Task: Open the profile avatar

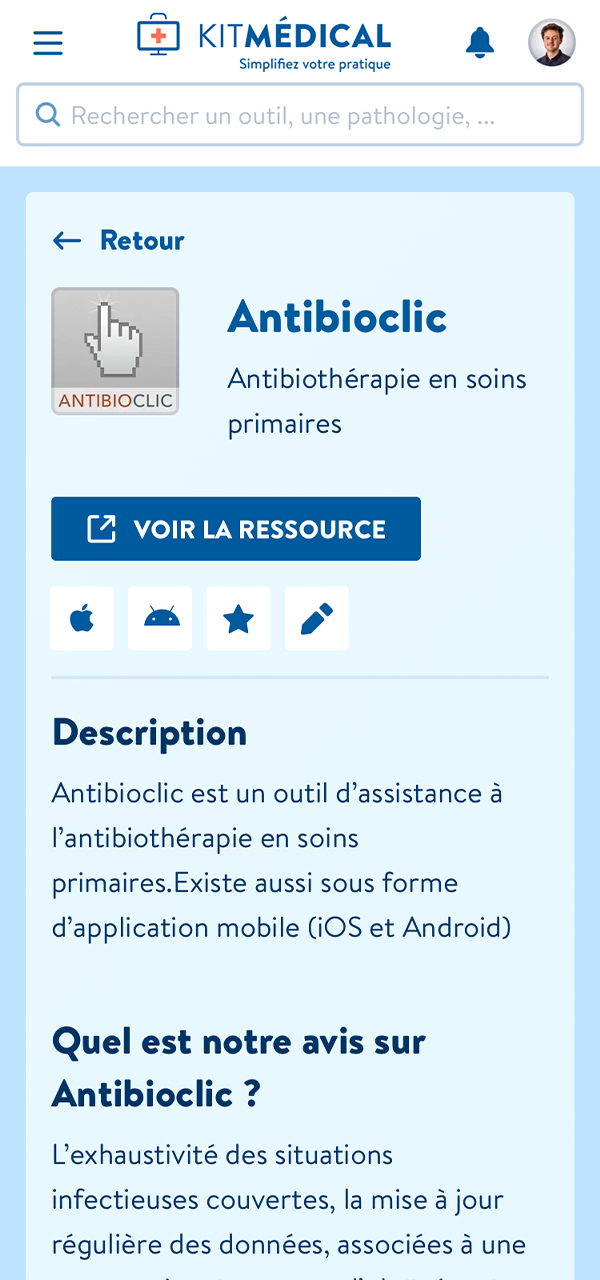Action: point(552,42)
